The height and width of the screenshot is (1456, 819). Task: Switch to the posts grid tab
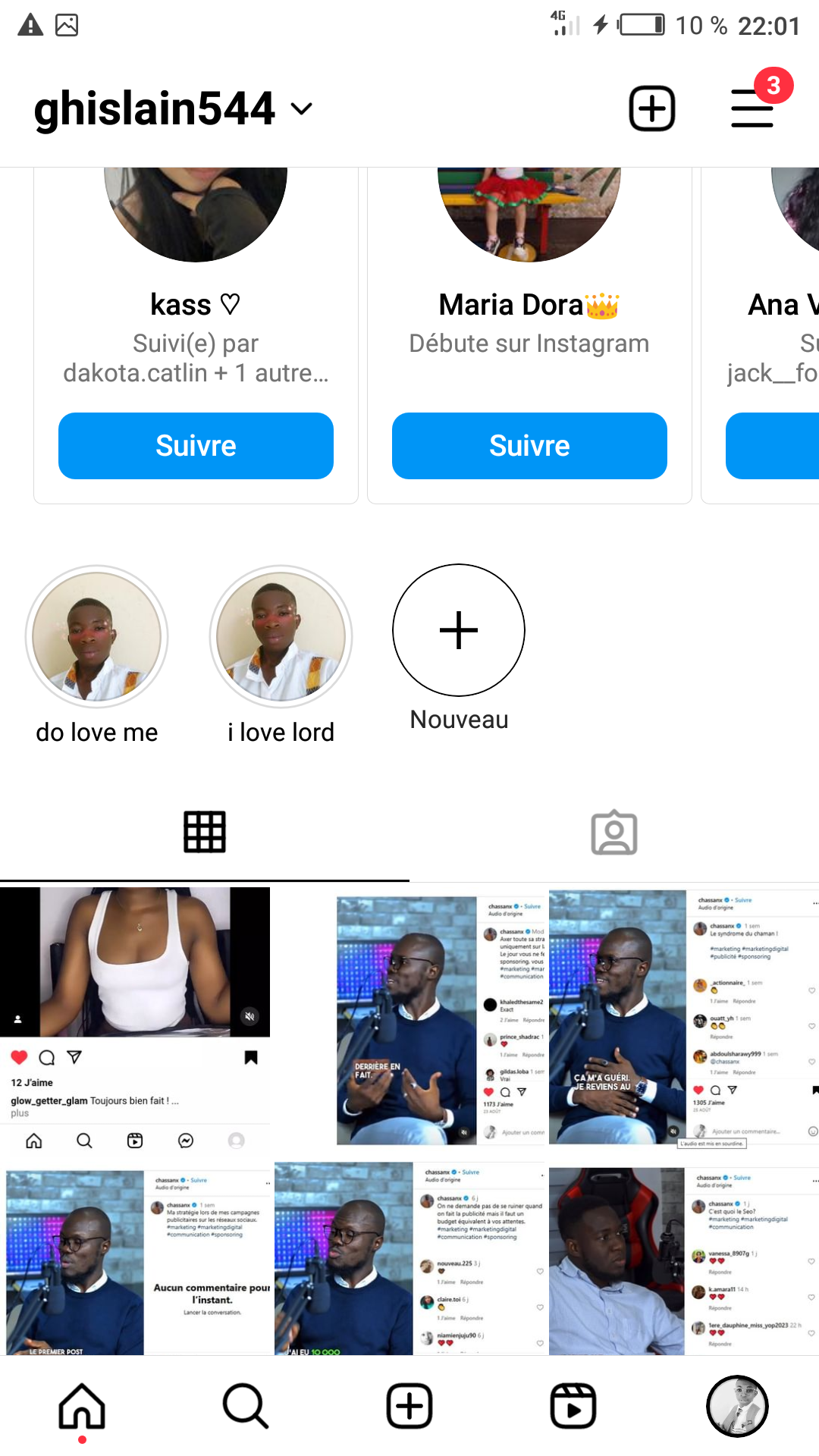pyautogui.click(x=205, y=832)
